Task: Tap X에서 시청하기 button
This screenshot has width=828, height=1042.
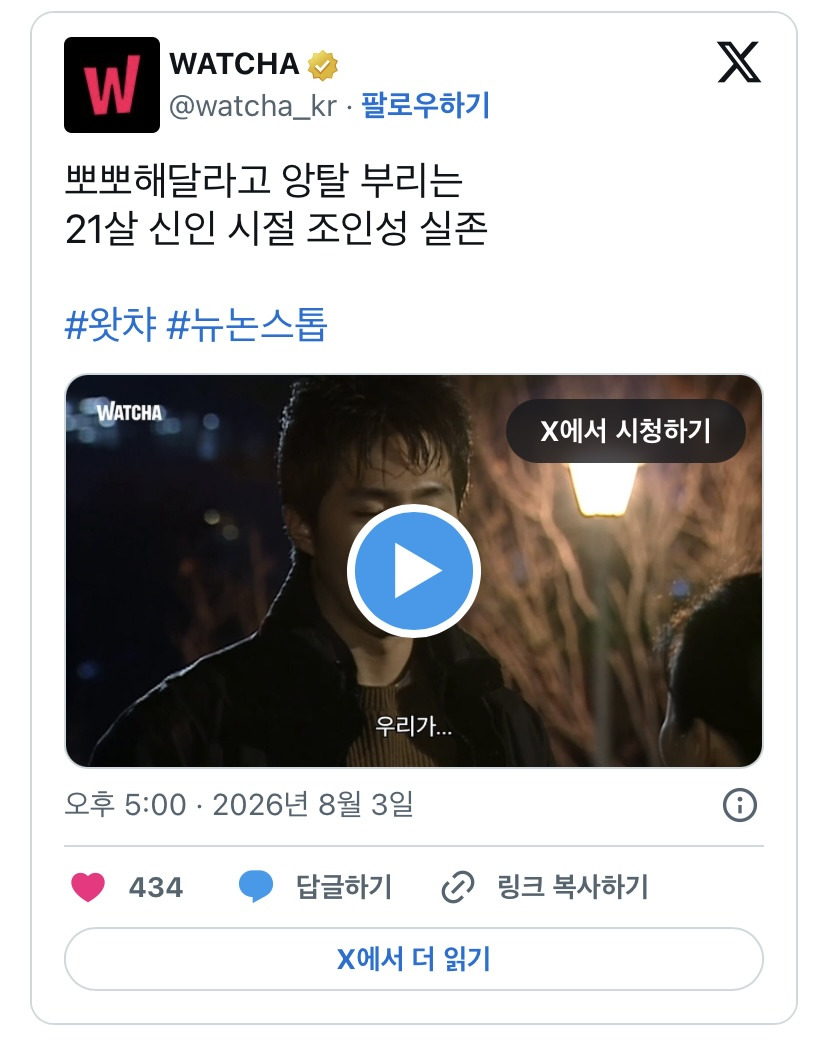Action: [x=625, y=431]
